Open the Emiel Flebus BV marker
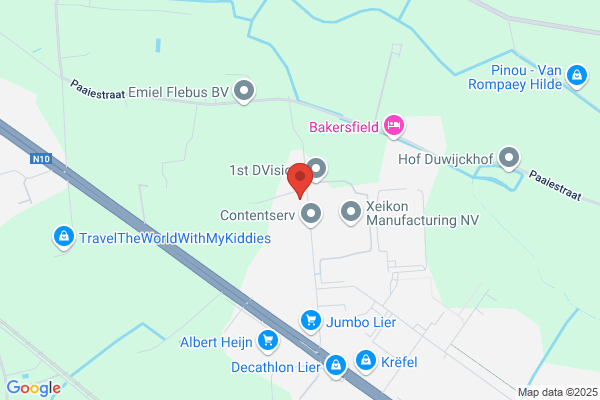Image resolution: width=600 pixels, height=400 pixels. [244, 92]
